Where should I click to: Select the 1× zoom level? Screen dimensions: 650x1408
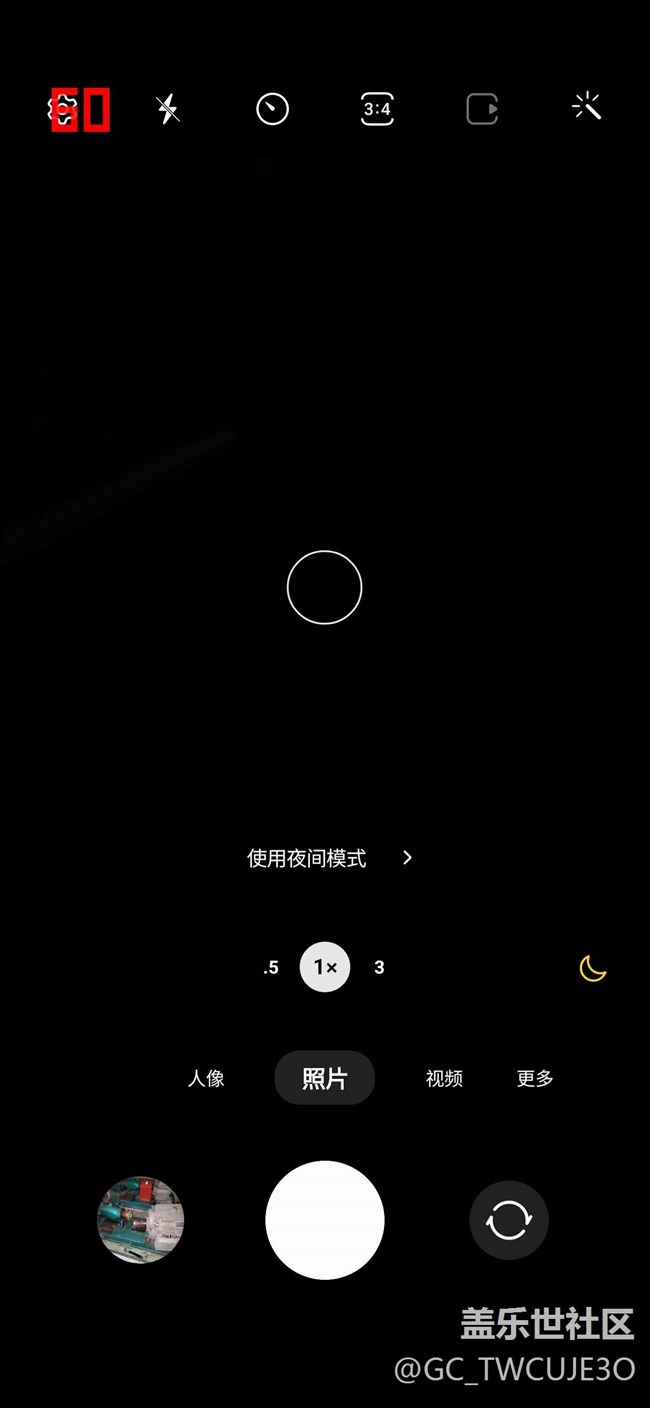tap(325, 967)
